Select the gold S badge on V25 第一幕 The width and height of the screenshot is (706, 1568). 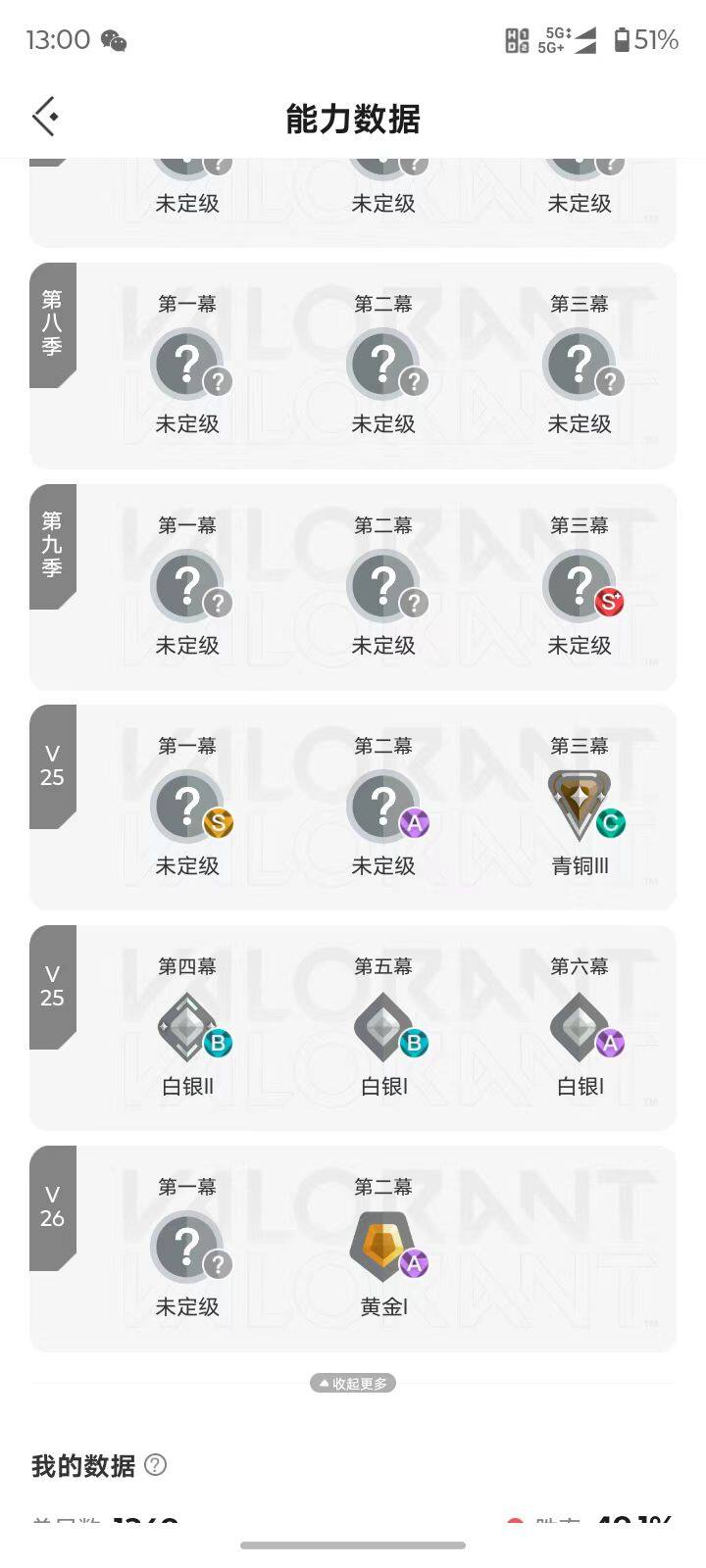tap(218, 824)
